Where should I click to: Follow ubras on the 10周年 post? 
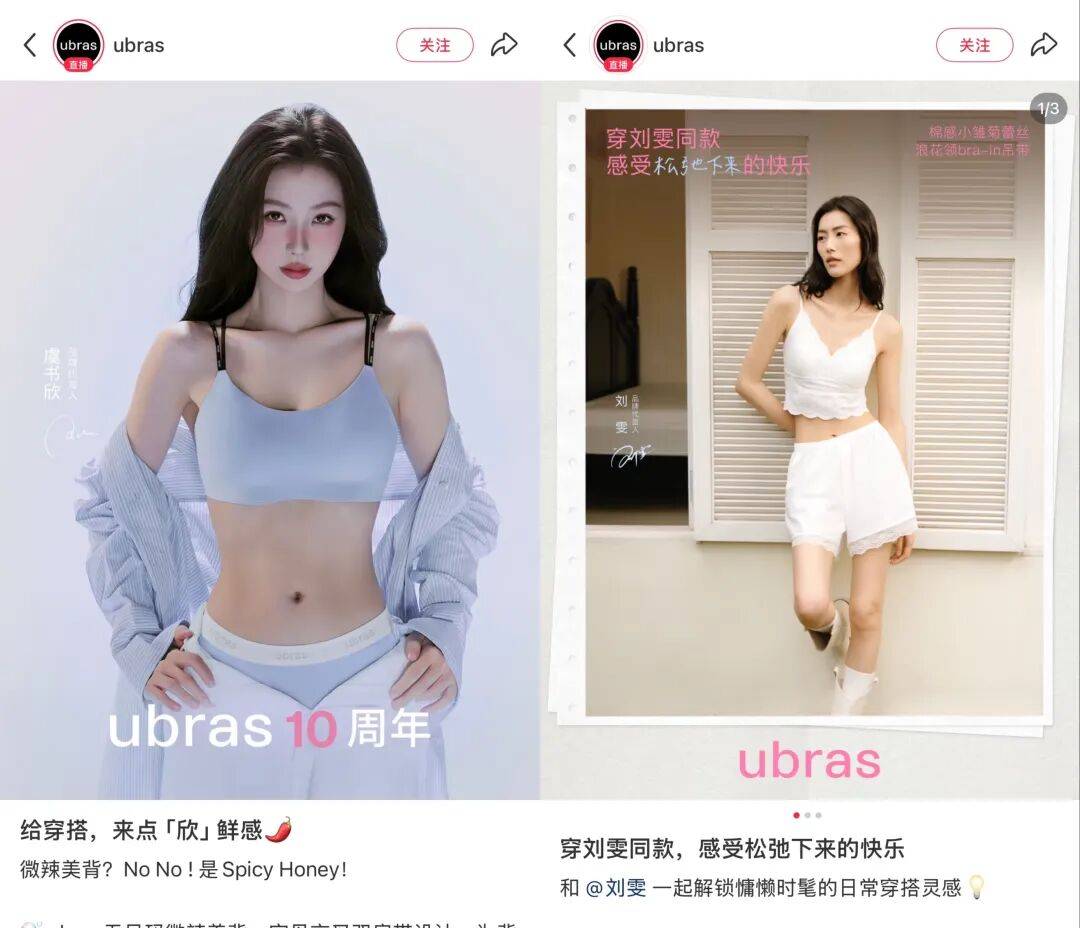coord(434,45)
